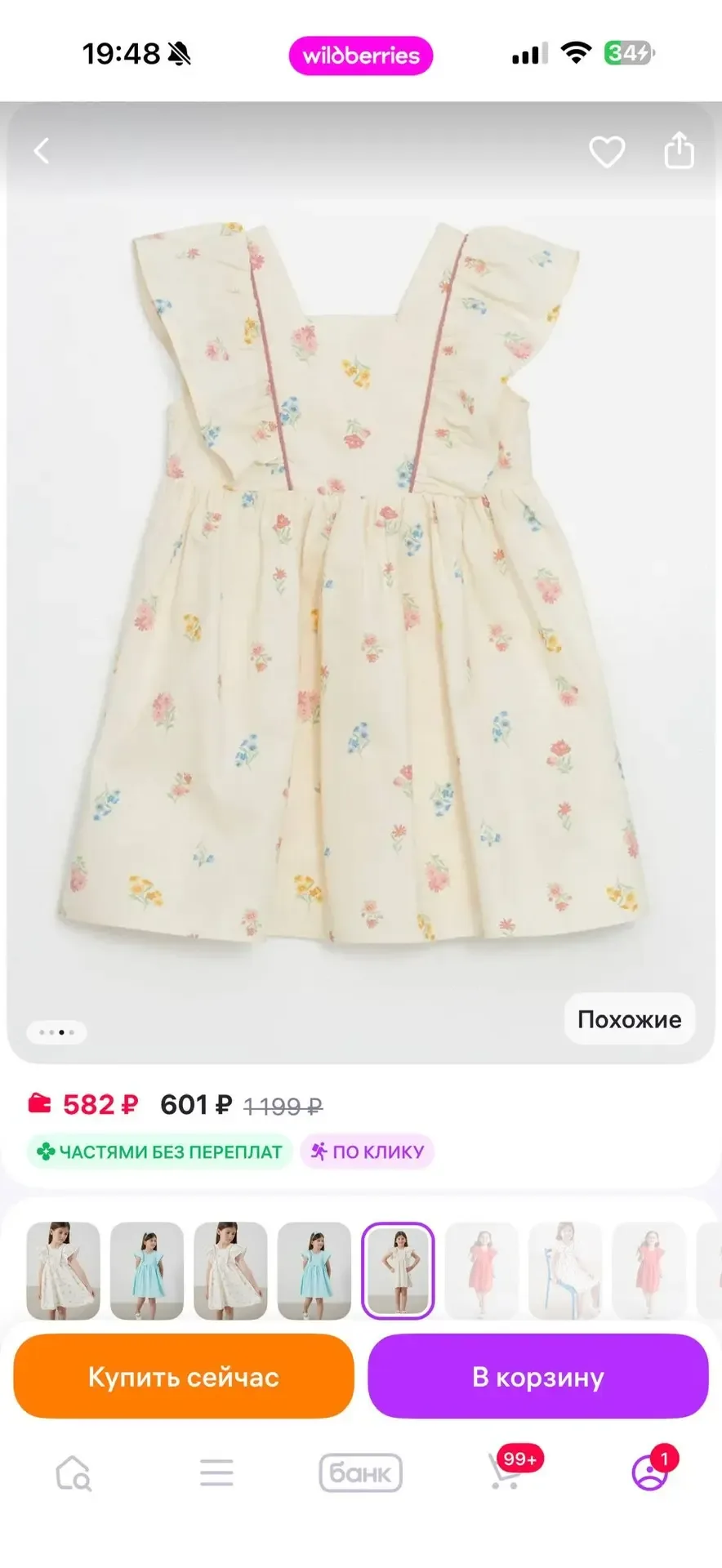
Task: Select the highlighted variant thumbnail
Action: click(x=398, y=1270)
